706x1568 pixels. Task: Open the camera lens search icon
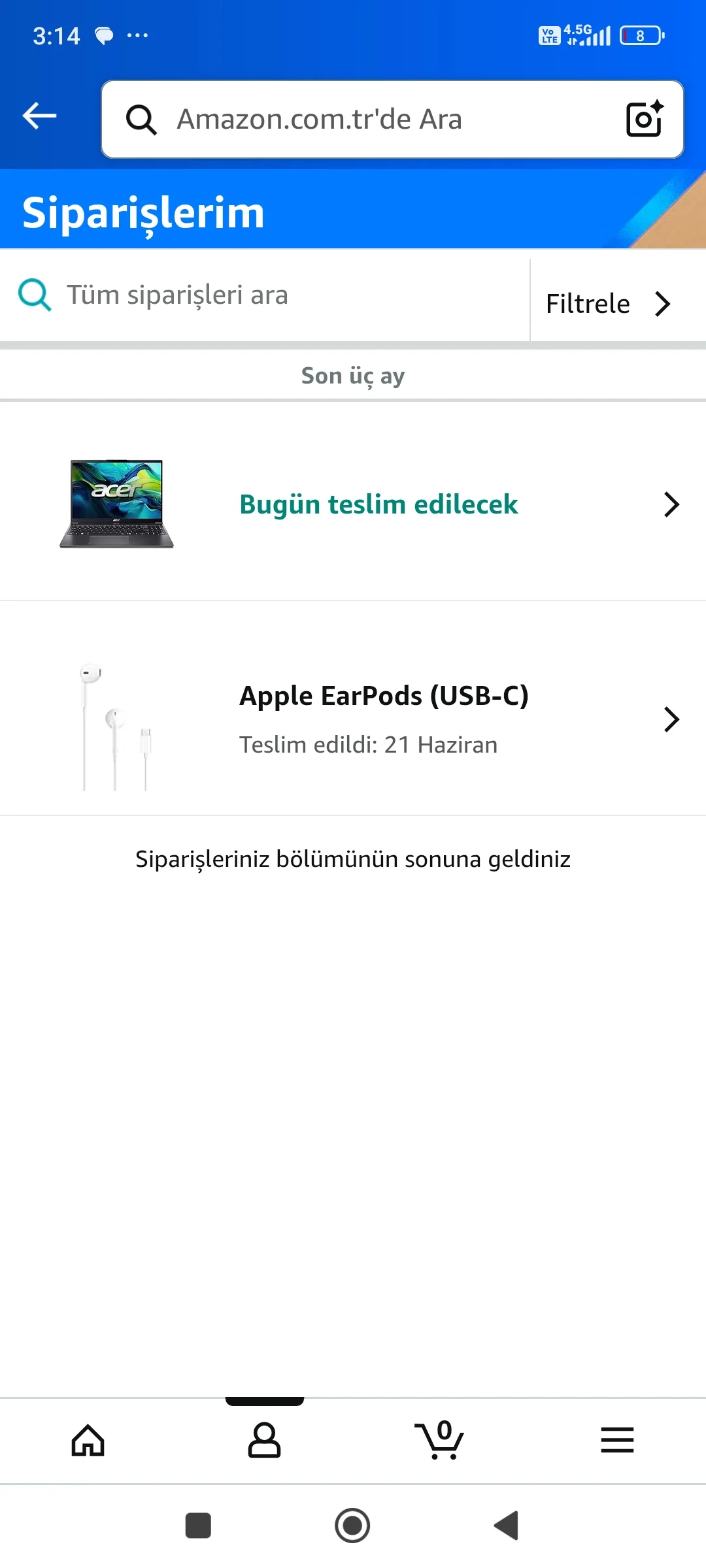pos(645,119)
